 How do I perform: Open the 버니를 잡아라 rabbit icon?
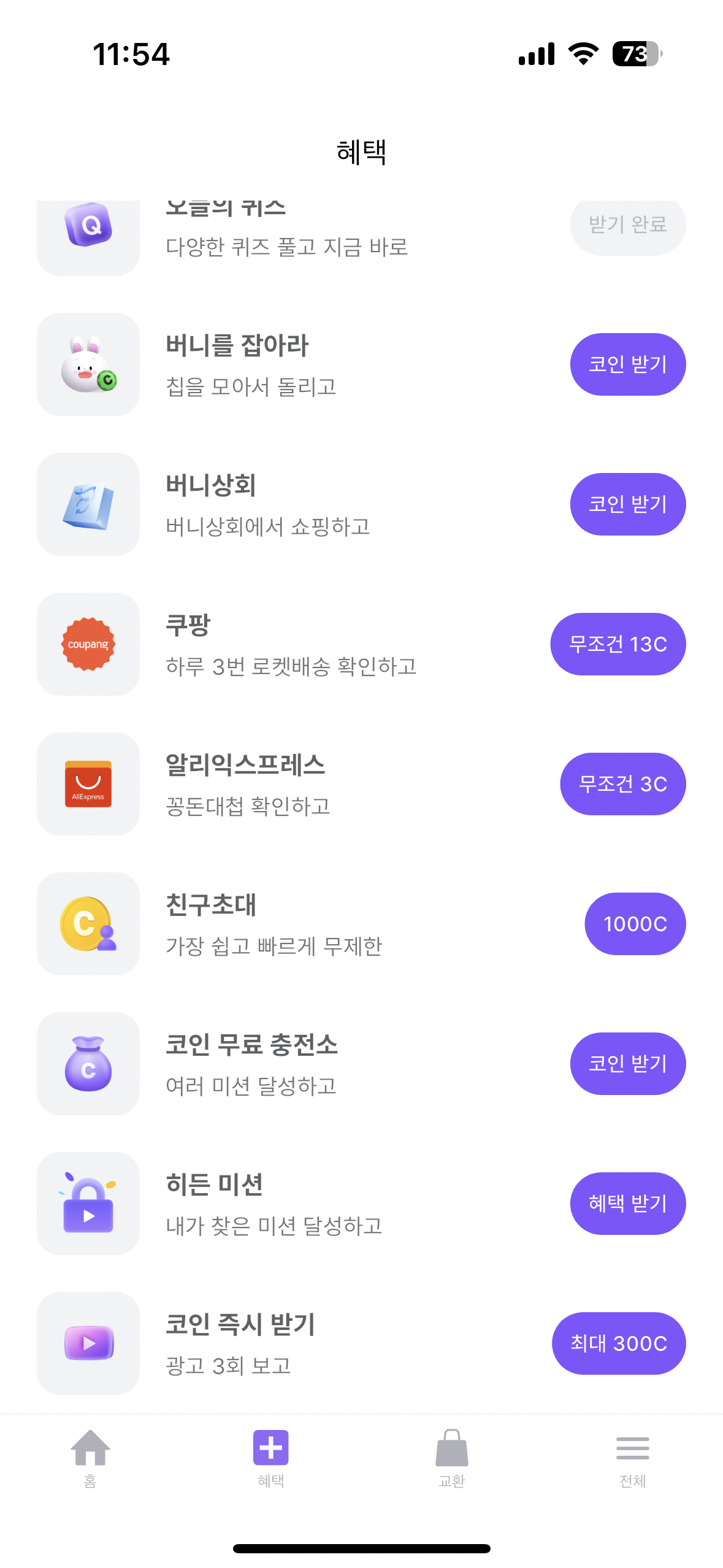pyautogui.click(x=88, y=363)
